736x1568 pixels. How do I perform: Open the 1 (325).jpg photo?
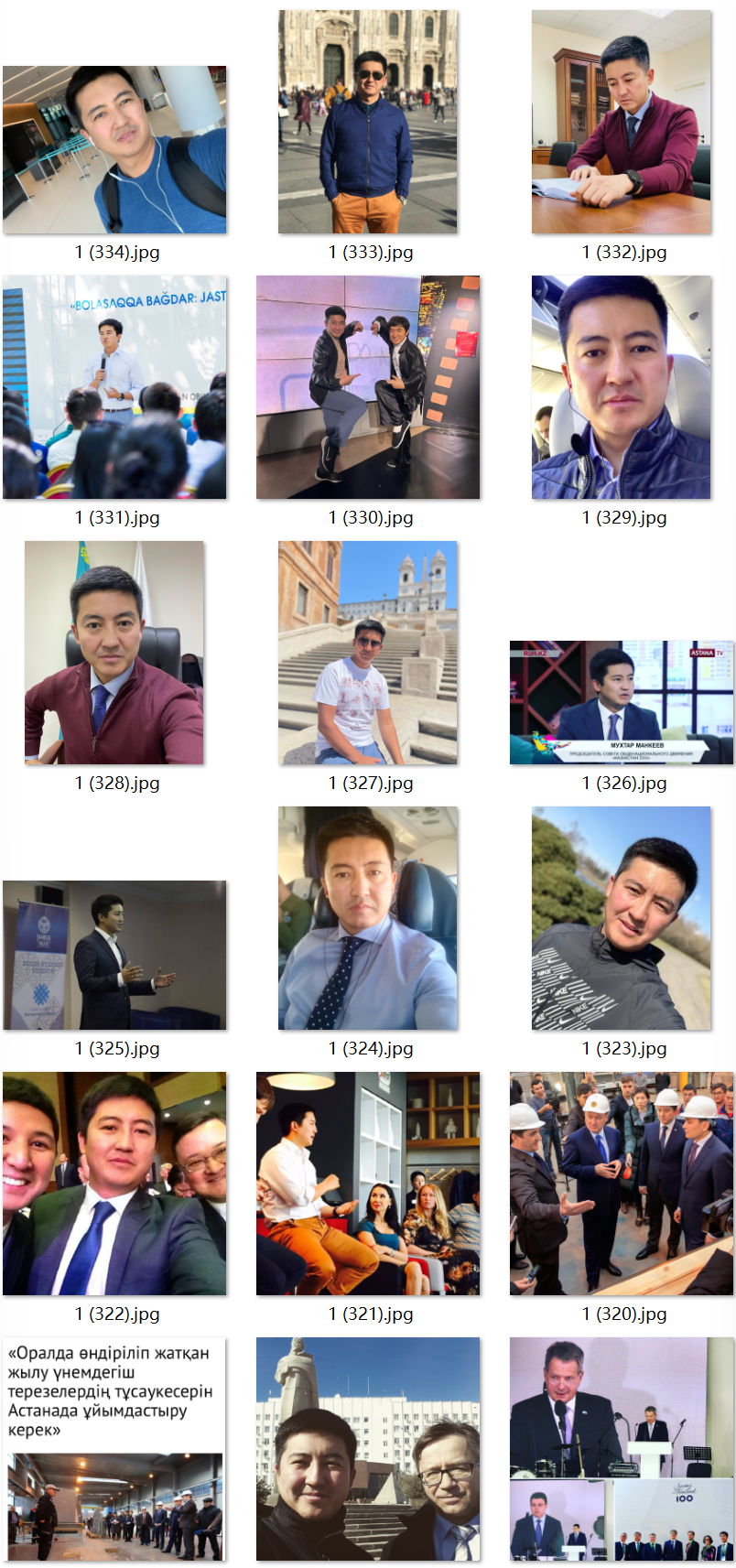point(114,955)
